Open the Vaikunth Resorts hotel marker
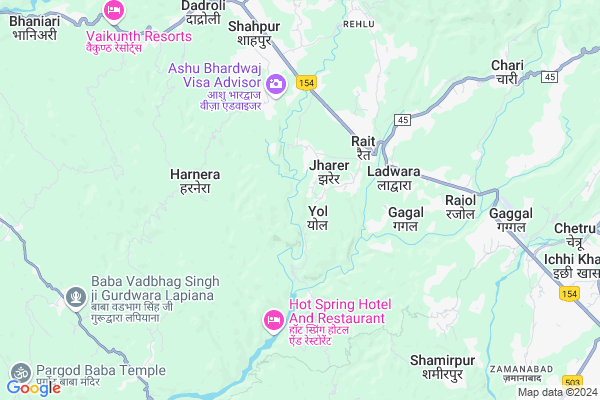Screen dimensions: 600x400 point(113,11)
